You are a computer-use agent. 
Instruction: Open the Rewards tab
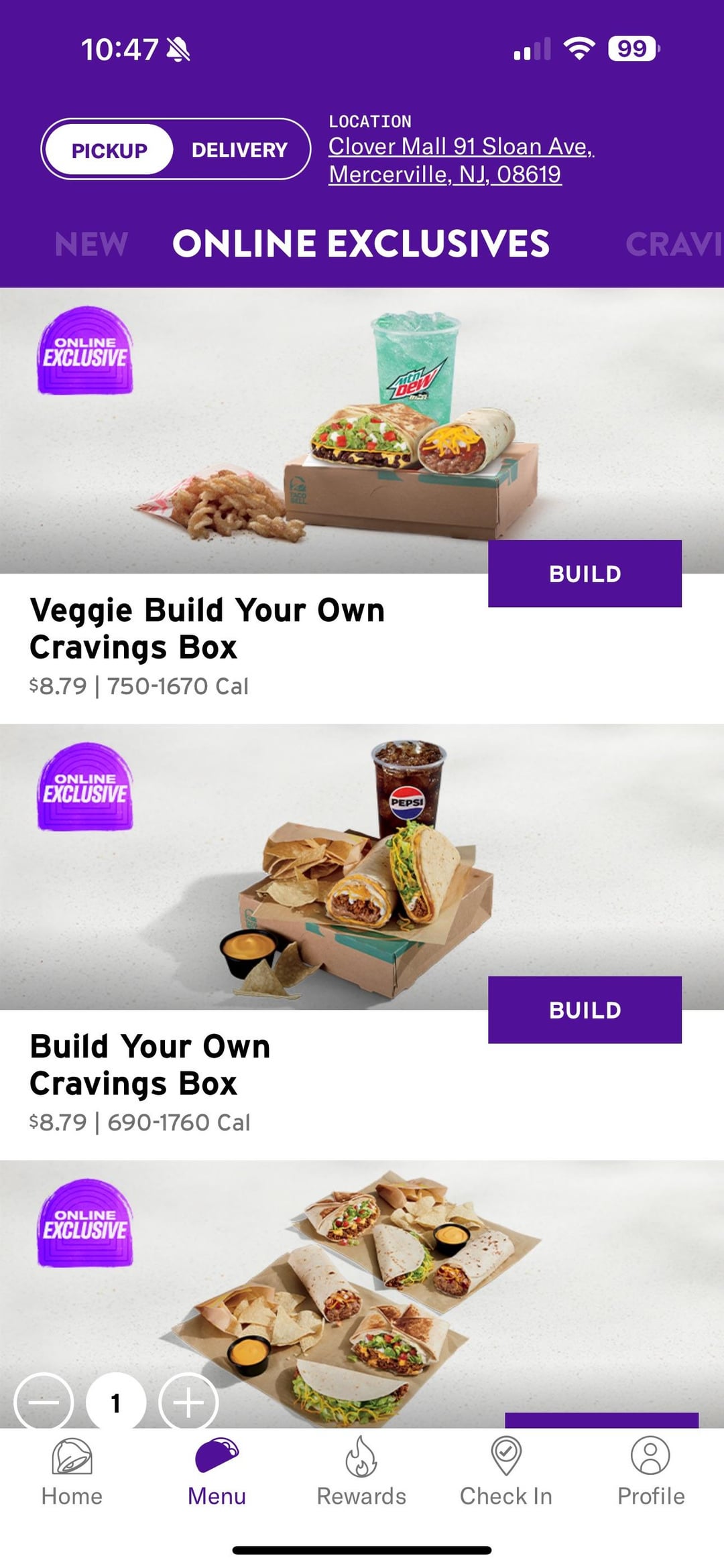[x=361, y=1472]
